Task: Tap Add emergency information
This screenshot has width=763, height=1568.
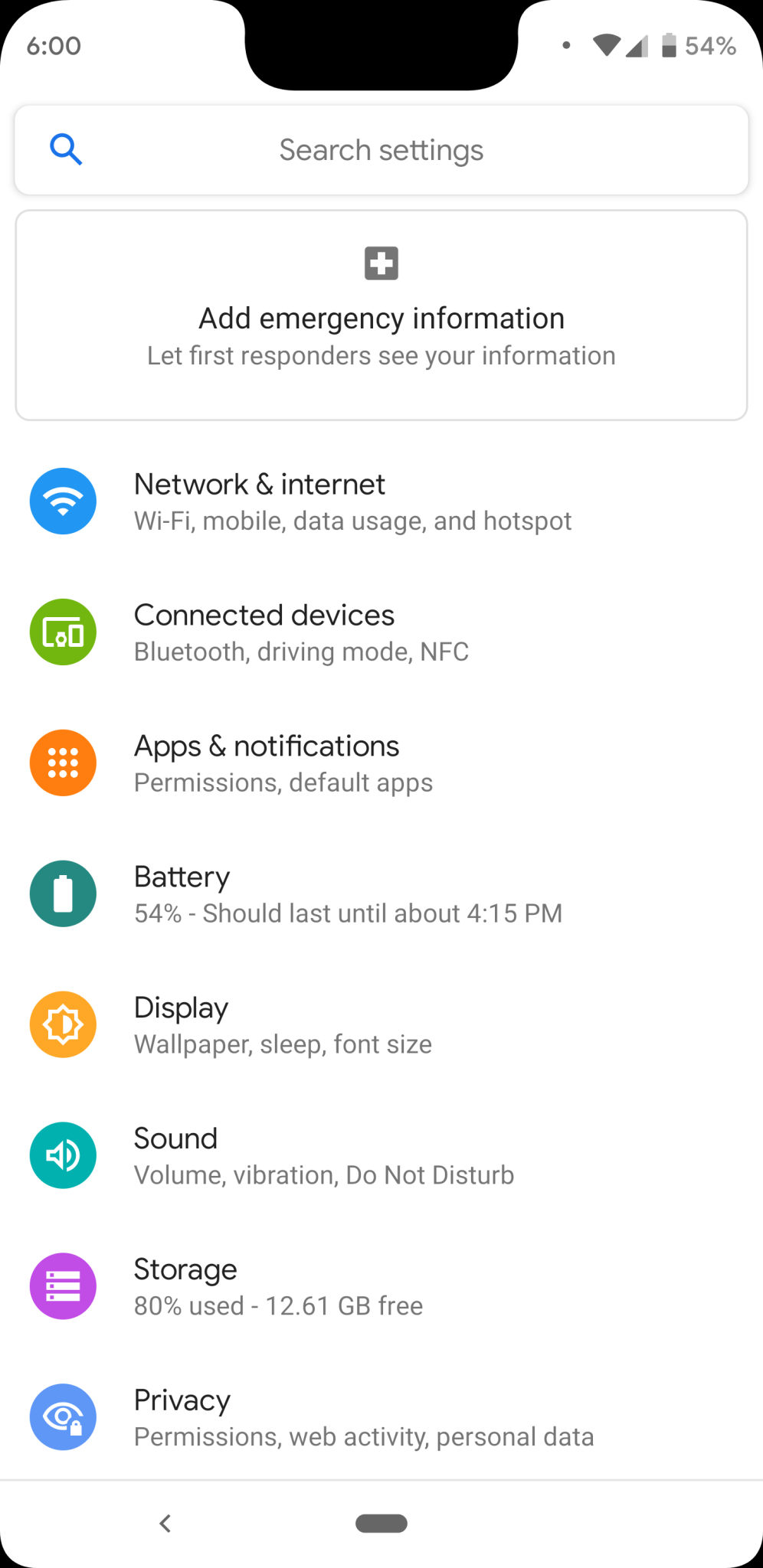Action: coord(381,317)
